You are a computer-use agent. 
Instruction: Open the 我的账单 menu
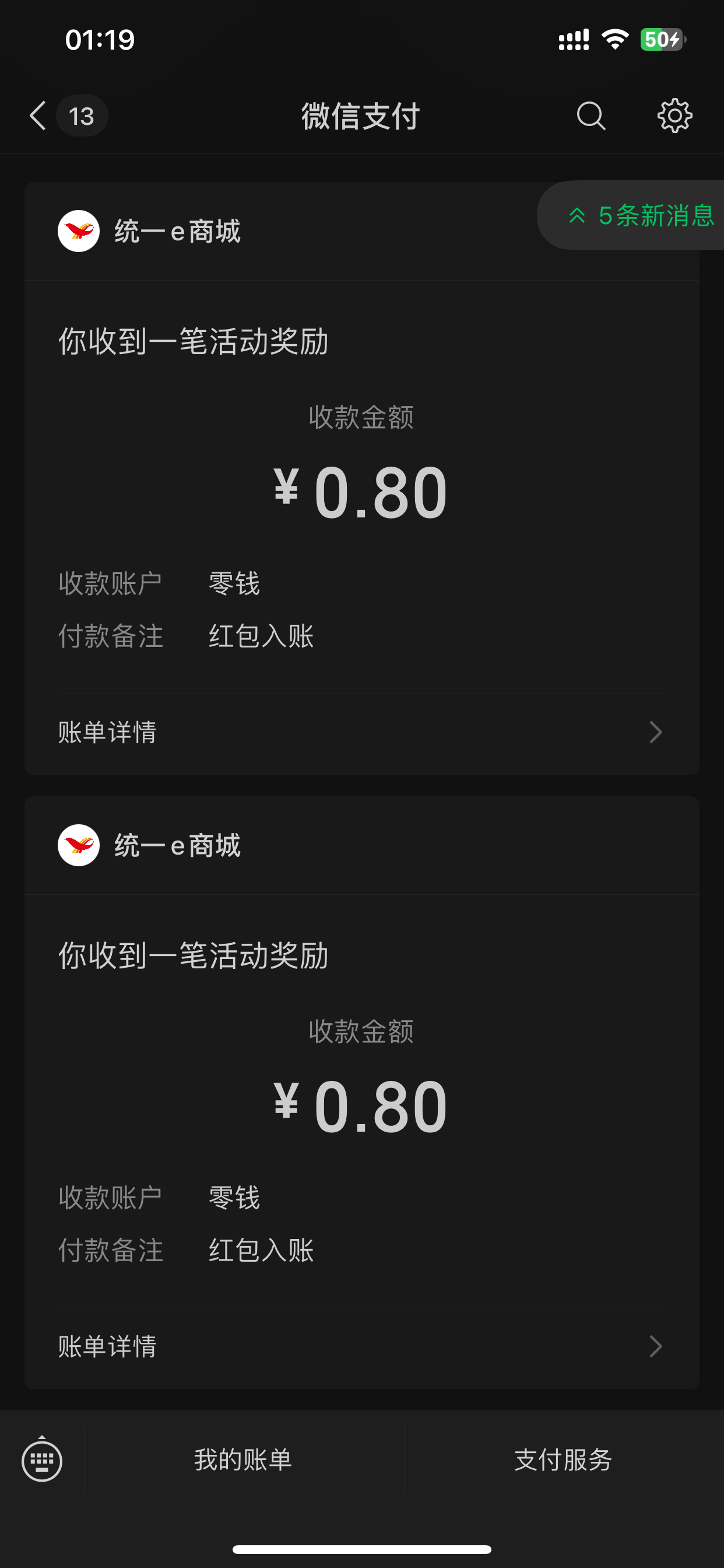[243, 1460]
